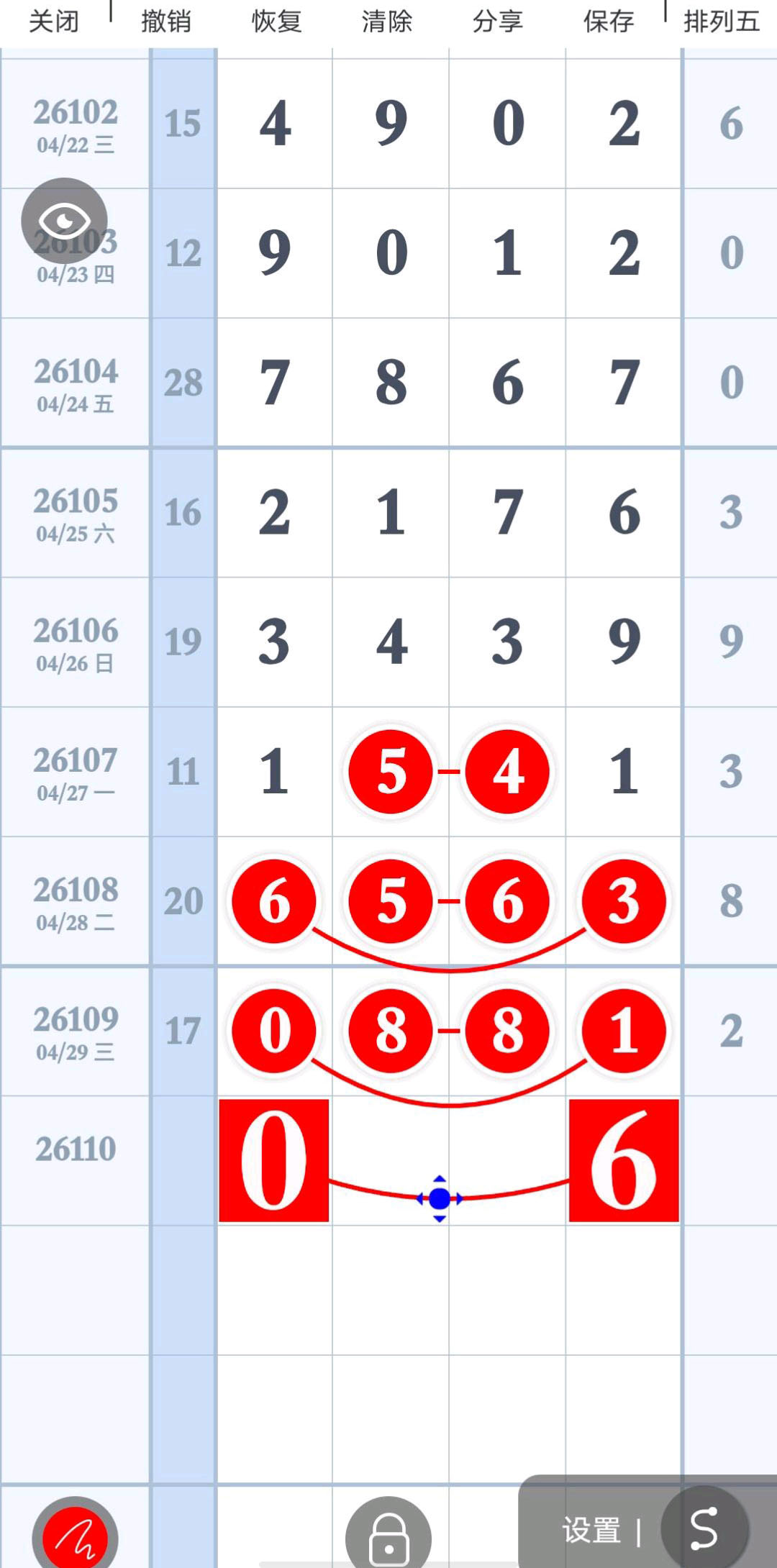
Task: Tap the circled 3 in row 26108
Action: 624,901
